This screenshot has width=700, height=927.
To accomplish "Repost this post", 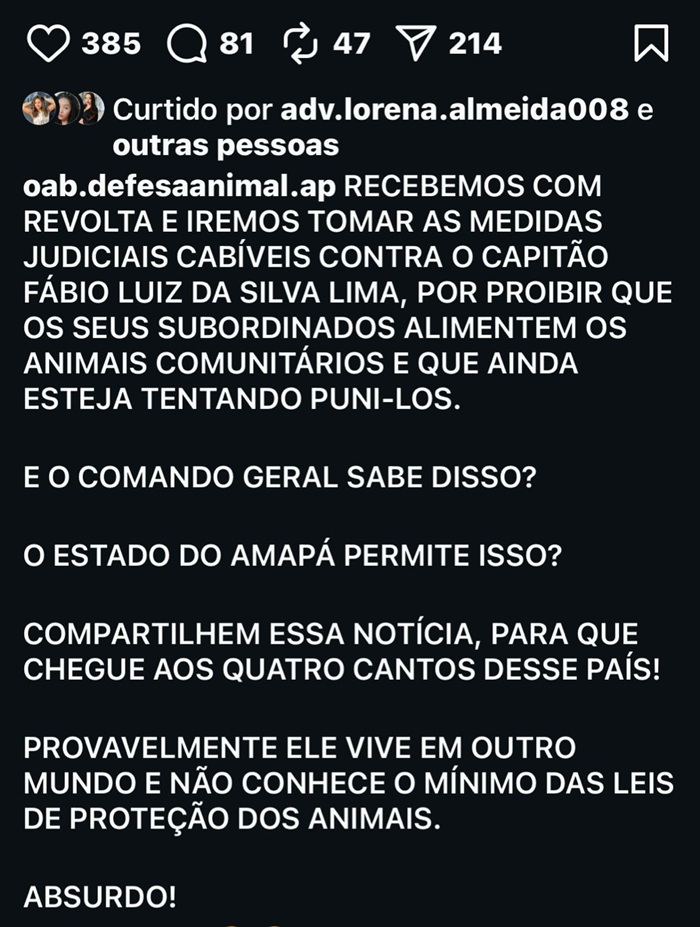I will point(300,44).
